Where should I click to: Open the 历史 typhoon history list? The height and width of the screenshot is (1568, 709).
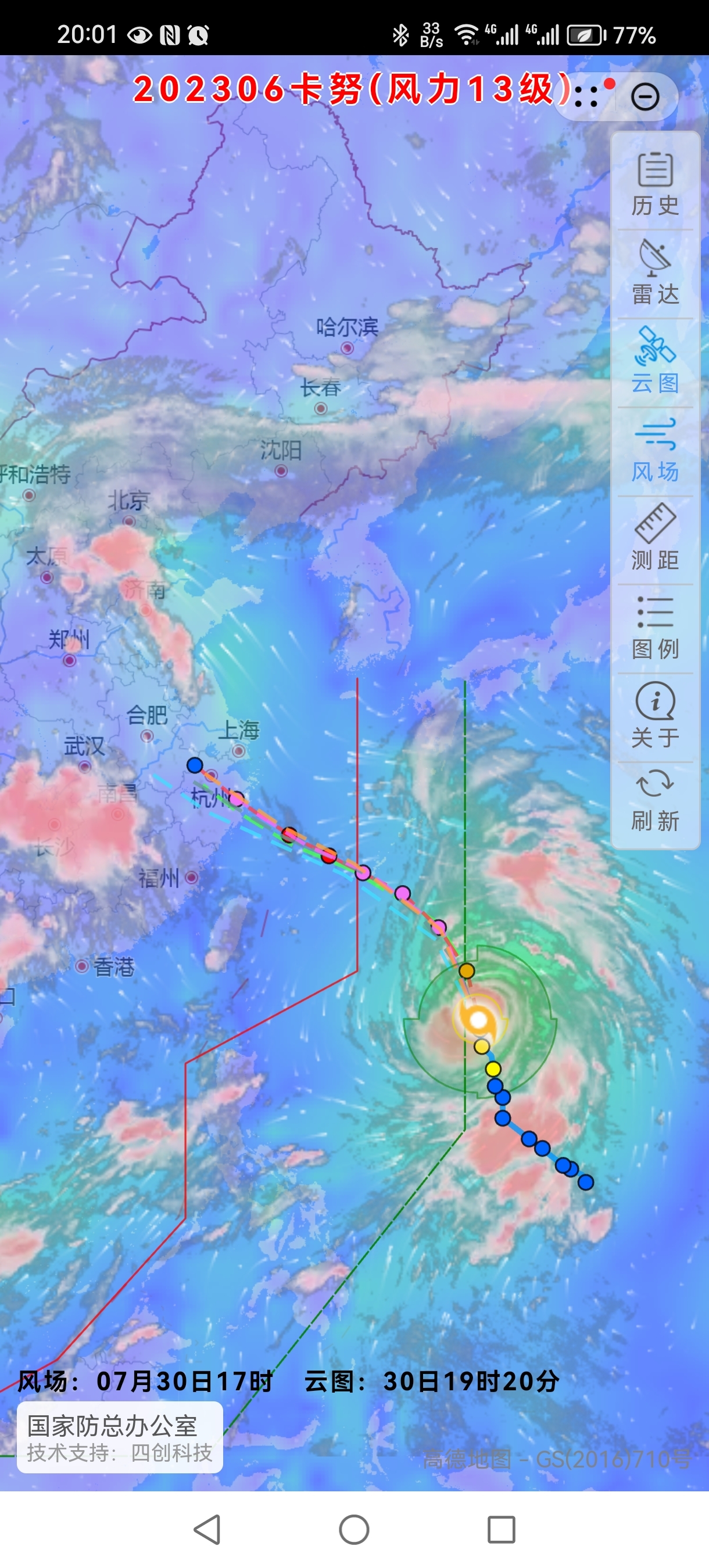[655, 183]
